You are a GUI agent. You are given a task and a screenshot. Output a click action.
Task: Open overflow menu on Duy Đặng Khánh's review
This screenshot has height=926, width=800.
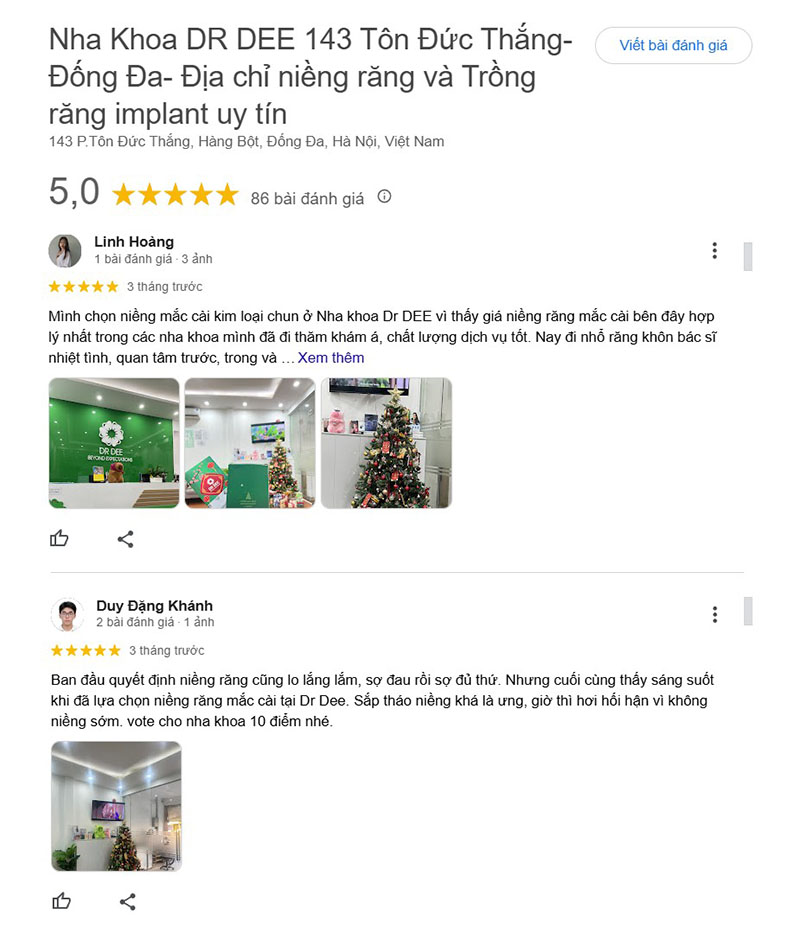point(714,614)
